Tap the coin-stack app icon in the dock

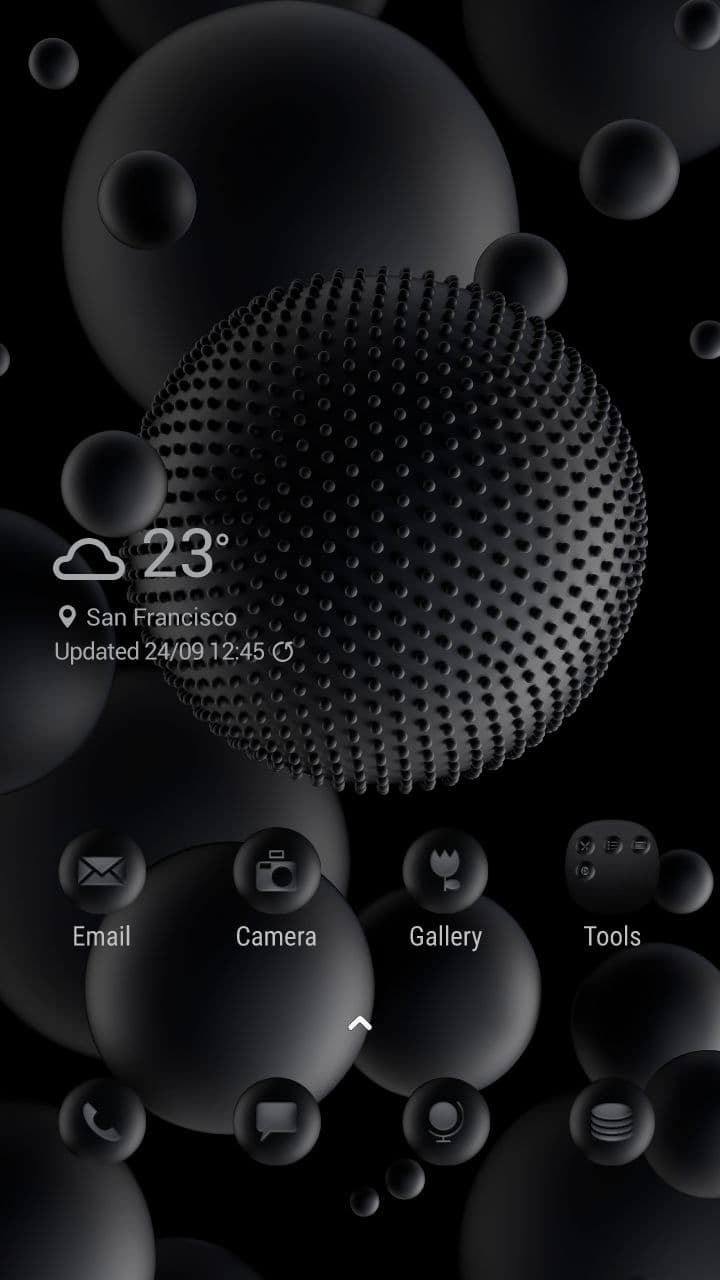tap(613, 1120)
